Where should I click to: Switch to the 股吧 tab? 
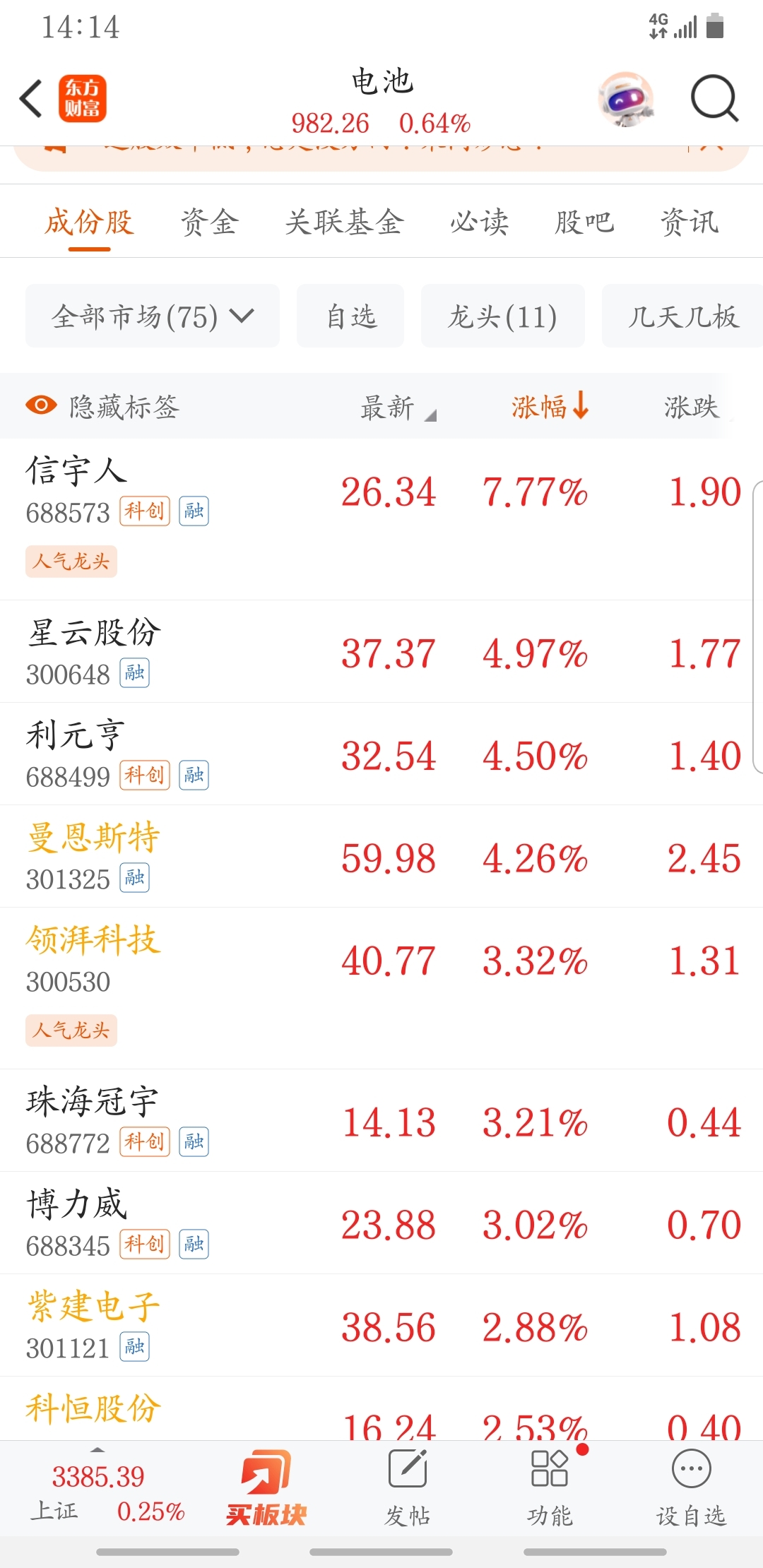tap(584, 222)
